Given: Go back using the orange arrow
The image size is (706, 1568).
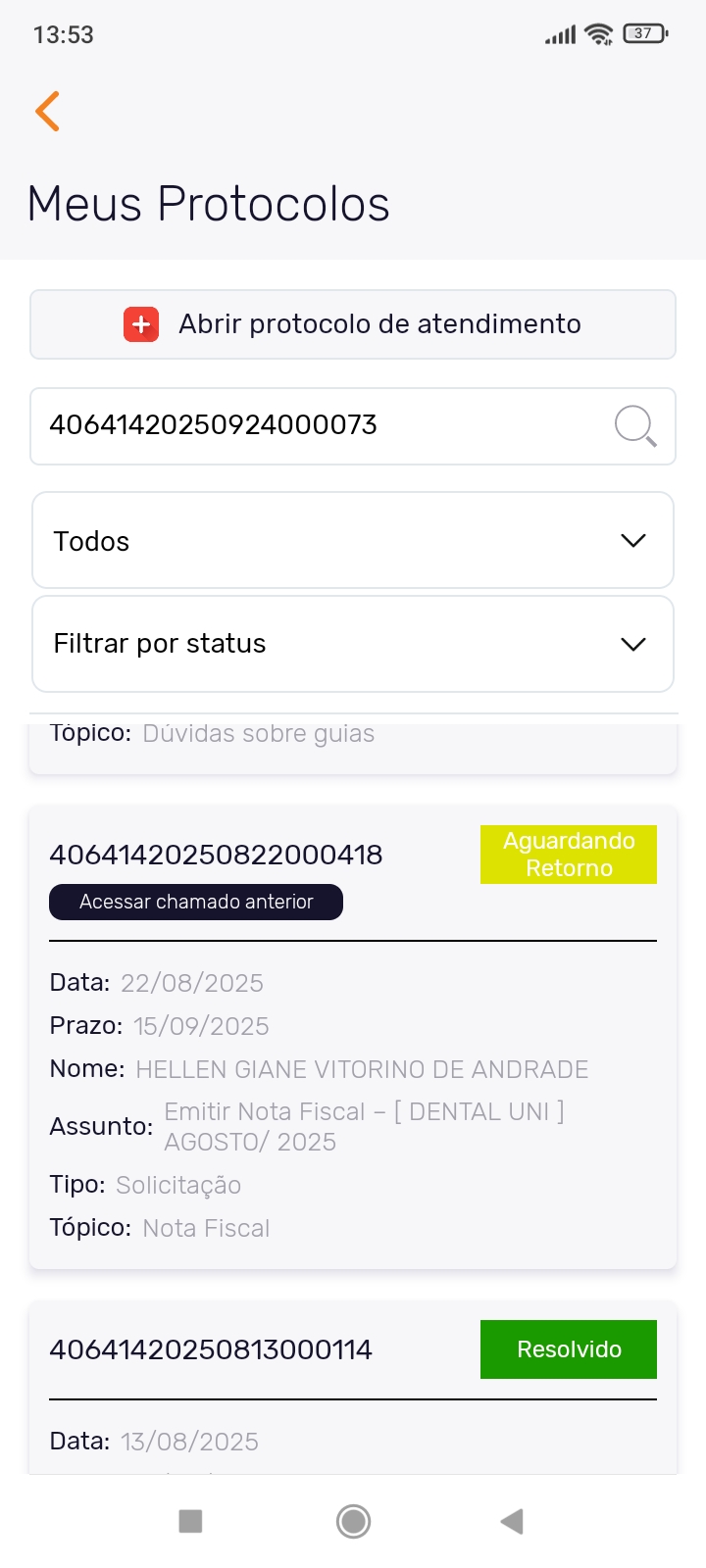Looking at the screenshot, I should 47,111.
